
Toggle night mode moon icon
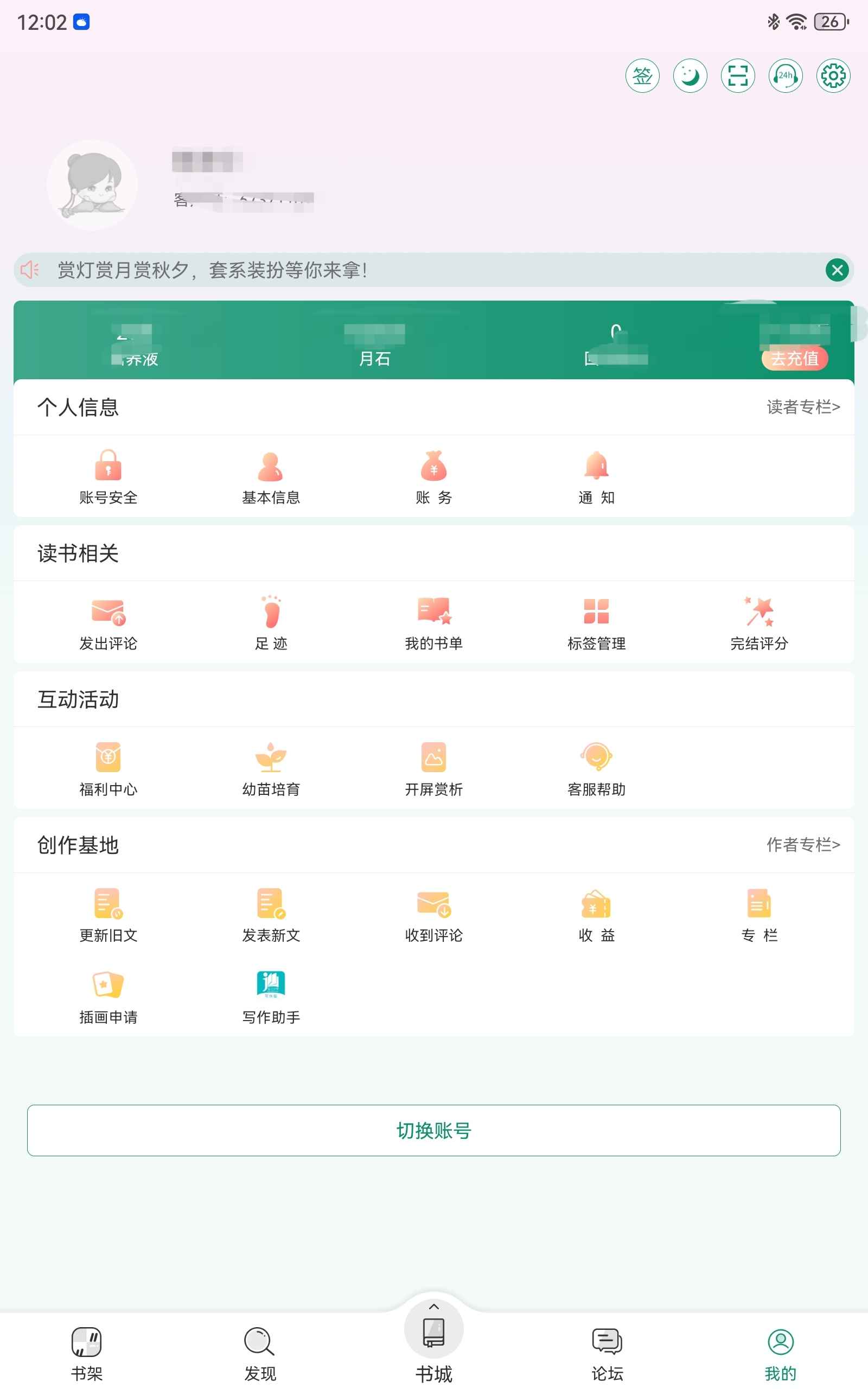(690, 76)
